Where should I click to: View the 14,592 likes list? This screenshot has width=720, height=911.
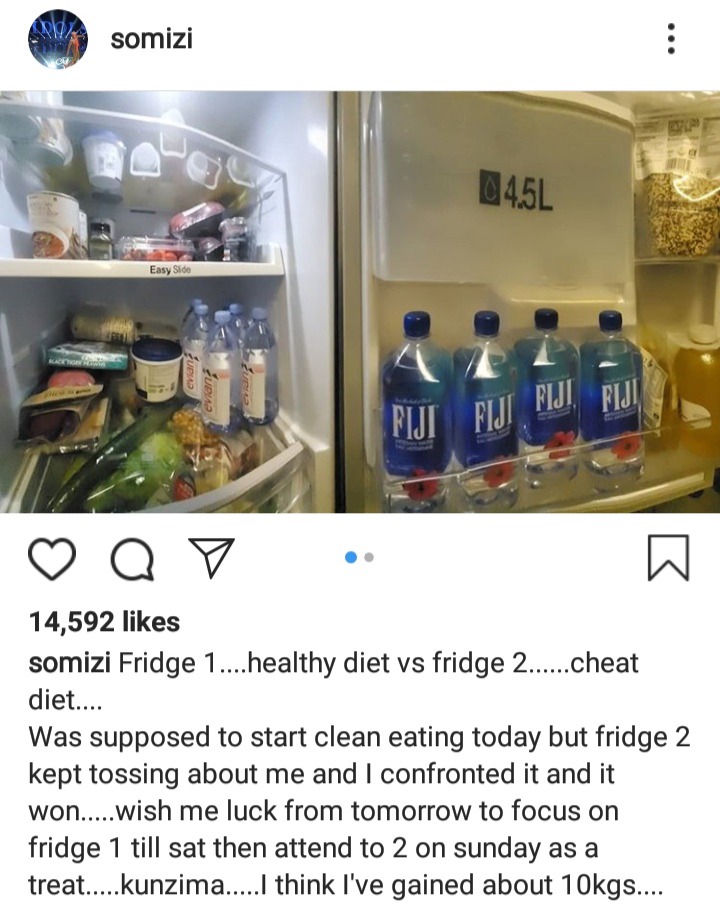pyautogui.click(x=104, y=622)
